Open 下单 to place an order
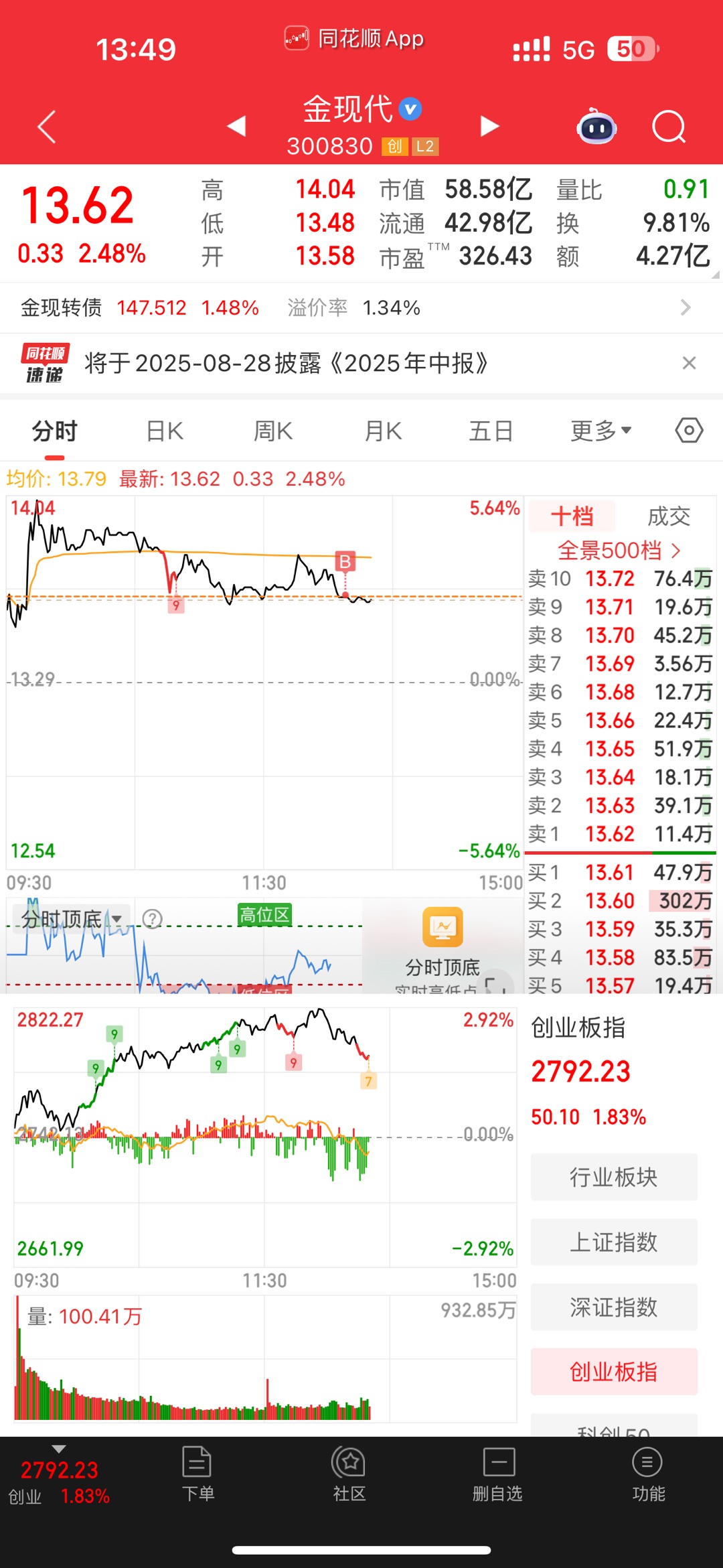723x1568 pixels. [x=198, y=1474]
